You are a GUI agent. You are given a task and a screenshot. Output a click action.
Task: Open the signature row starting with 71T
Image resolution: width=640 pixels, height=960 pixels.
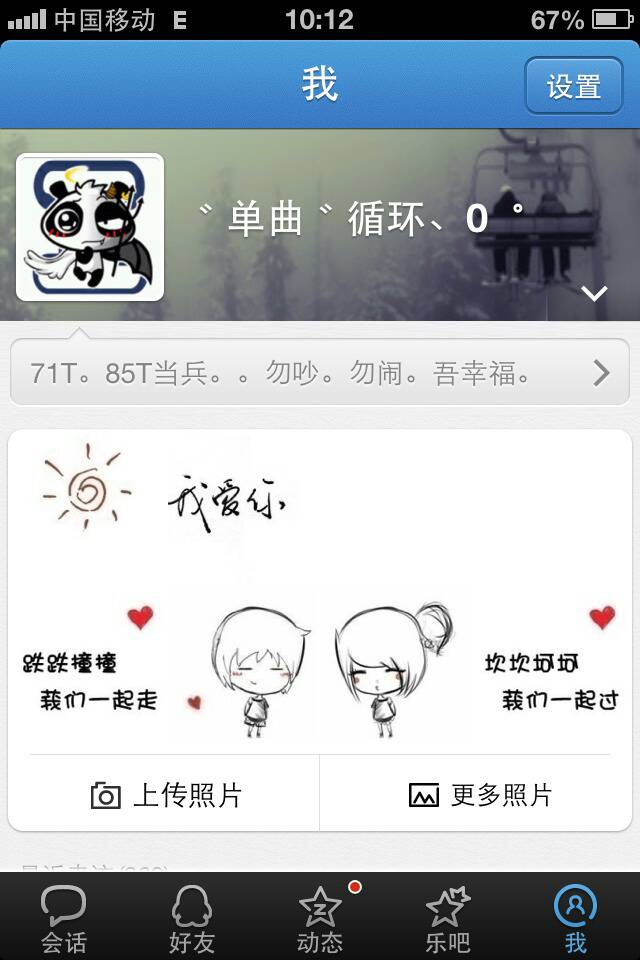(x=320, y=373)
